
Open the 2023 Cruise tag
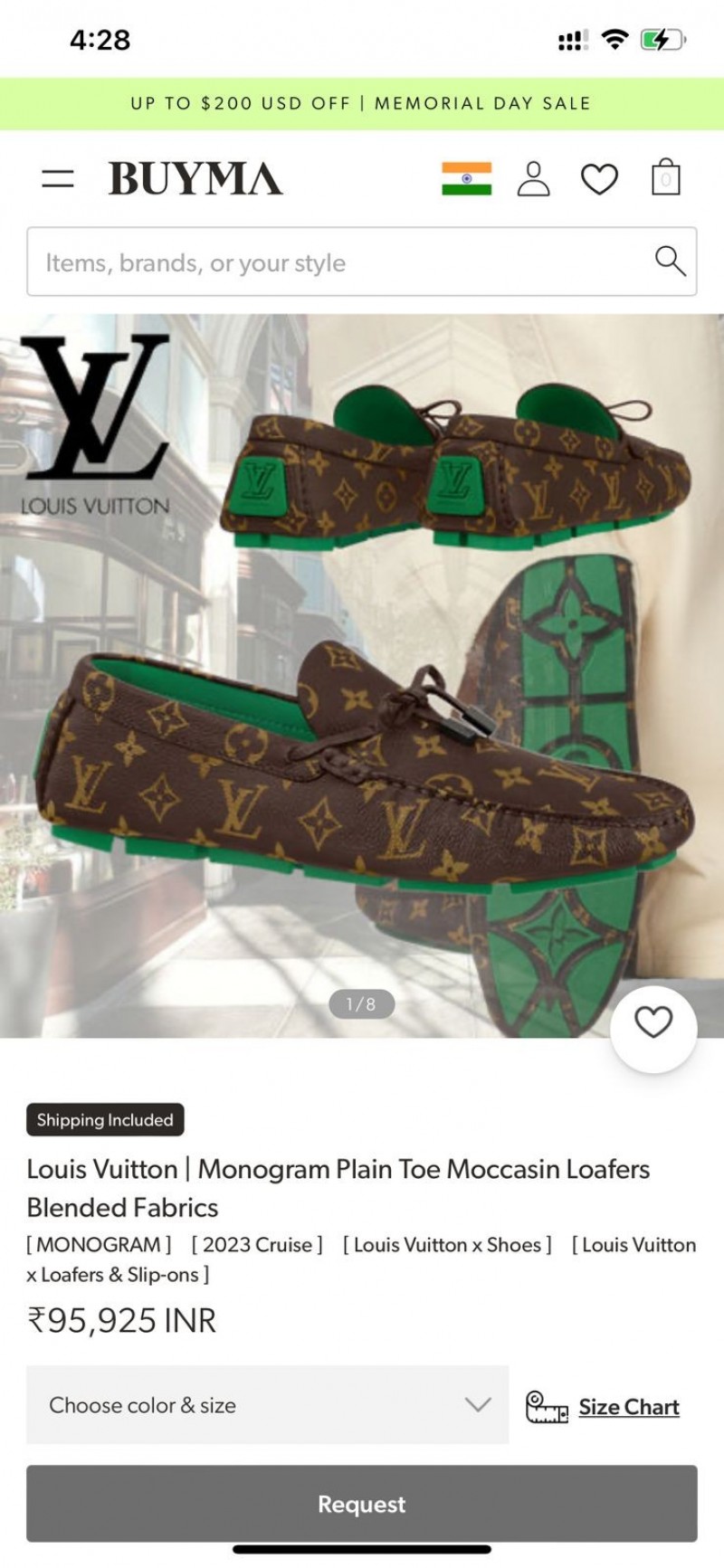[x=257, y=1245]
